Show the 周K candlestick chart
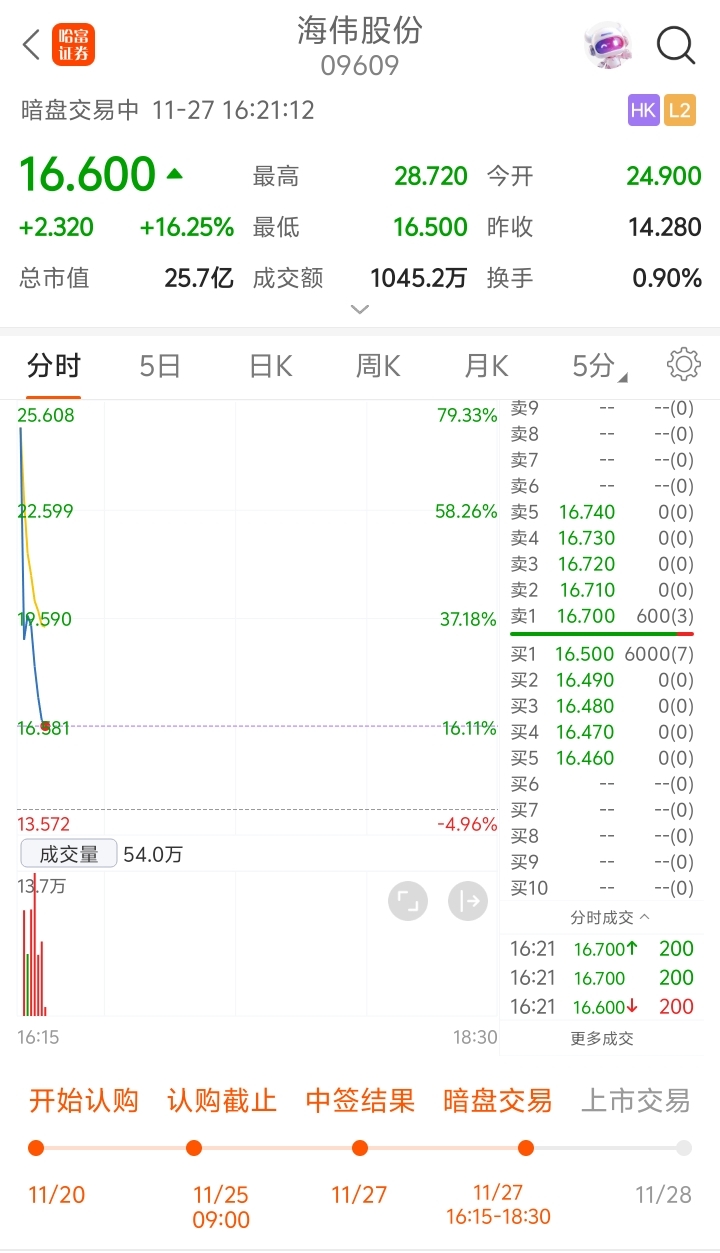 (x=378, y=367)
